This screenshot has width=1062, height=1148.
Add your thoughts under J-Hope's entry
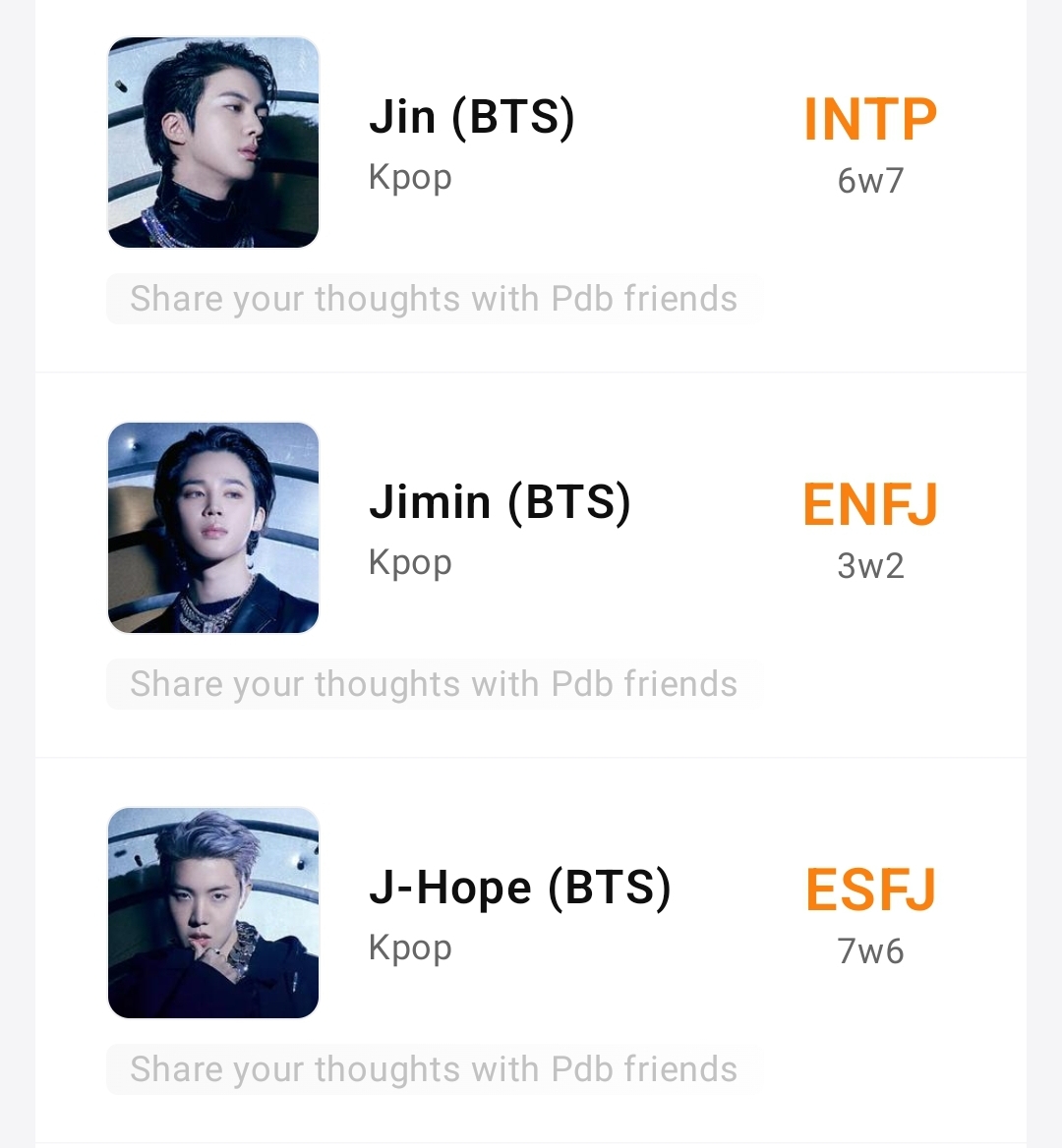pyautogui.click(x=433, y=1069)
